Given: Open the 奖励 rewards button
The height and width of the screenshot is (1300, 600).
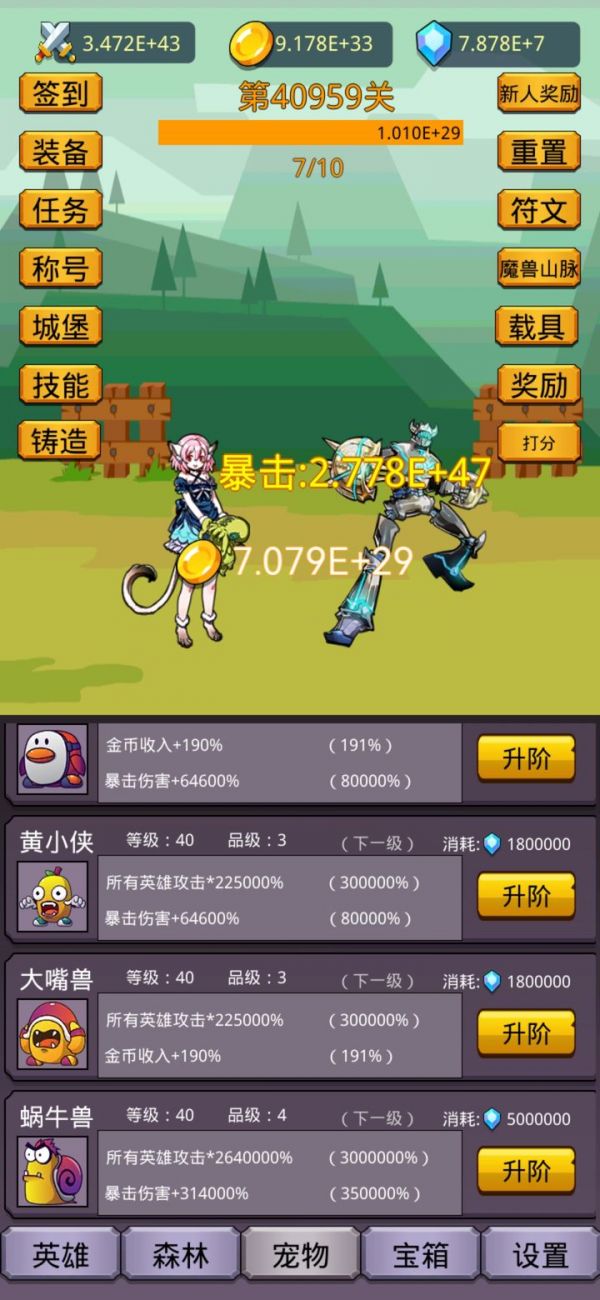Looking at the screenshot, I should click(539, 384).
